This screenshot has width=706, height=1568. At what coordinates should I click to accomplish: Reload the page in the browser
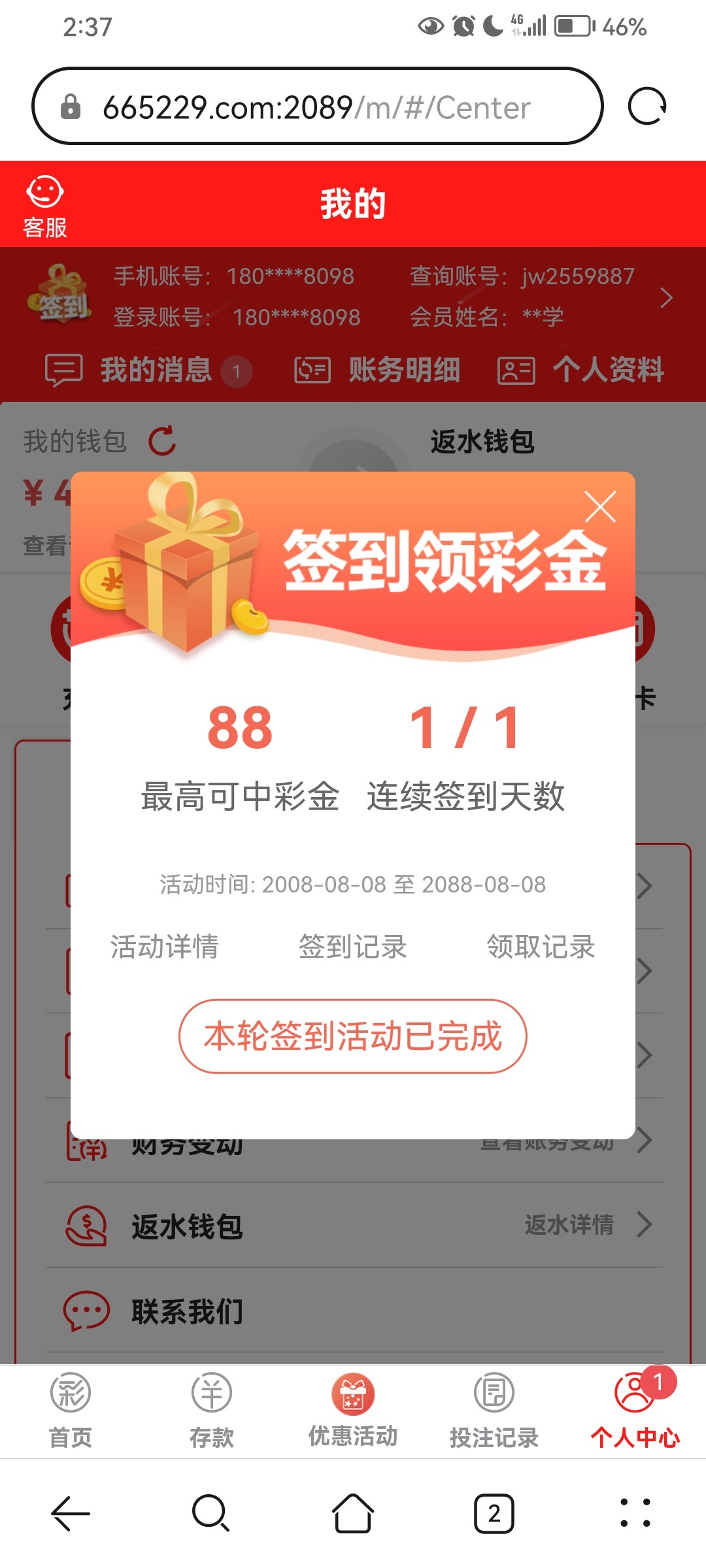[647, 106]
